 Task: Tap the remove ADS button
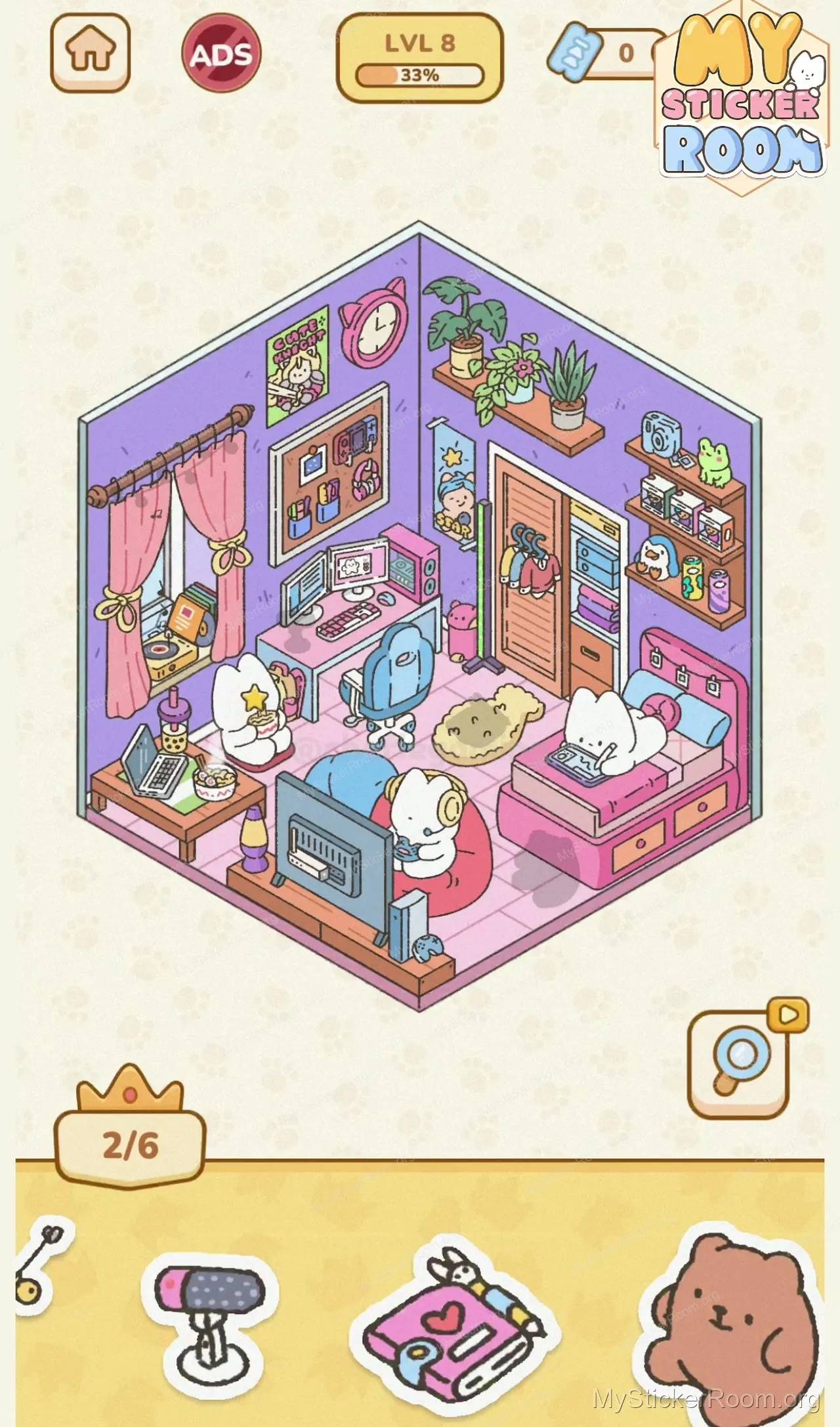[x=221, y=54]
